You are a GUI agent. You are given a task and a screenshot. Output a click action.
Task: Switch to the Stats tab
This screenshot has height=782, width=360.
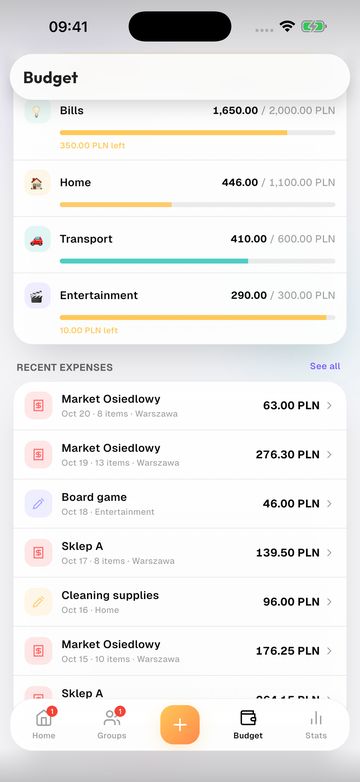click(316, 724)
